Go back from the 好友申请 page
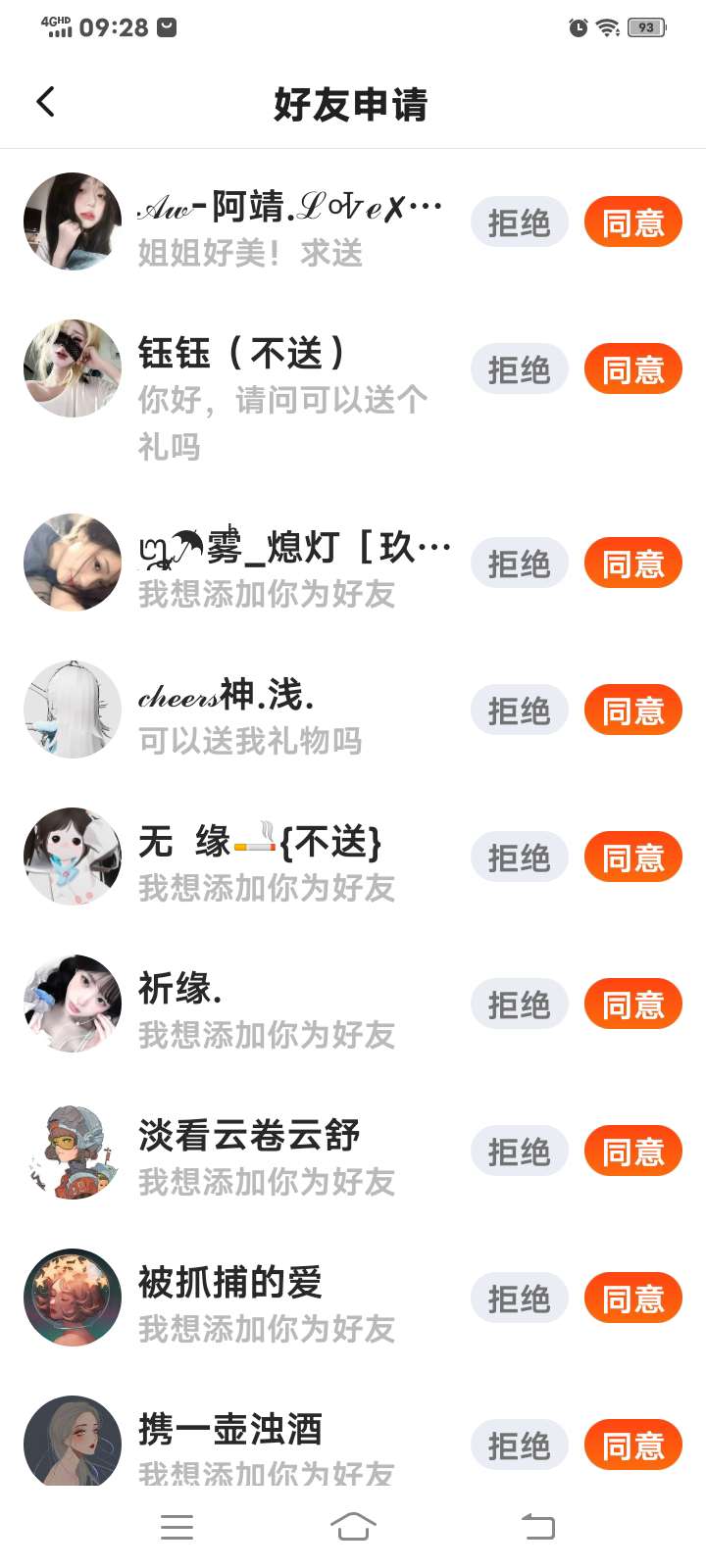The height and width of the screenshot is (1568, 706). coord(45,102)
